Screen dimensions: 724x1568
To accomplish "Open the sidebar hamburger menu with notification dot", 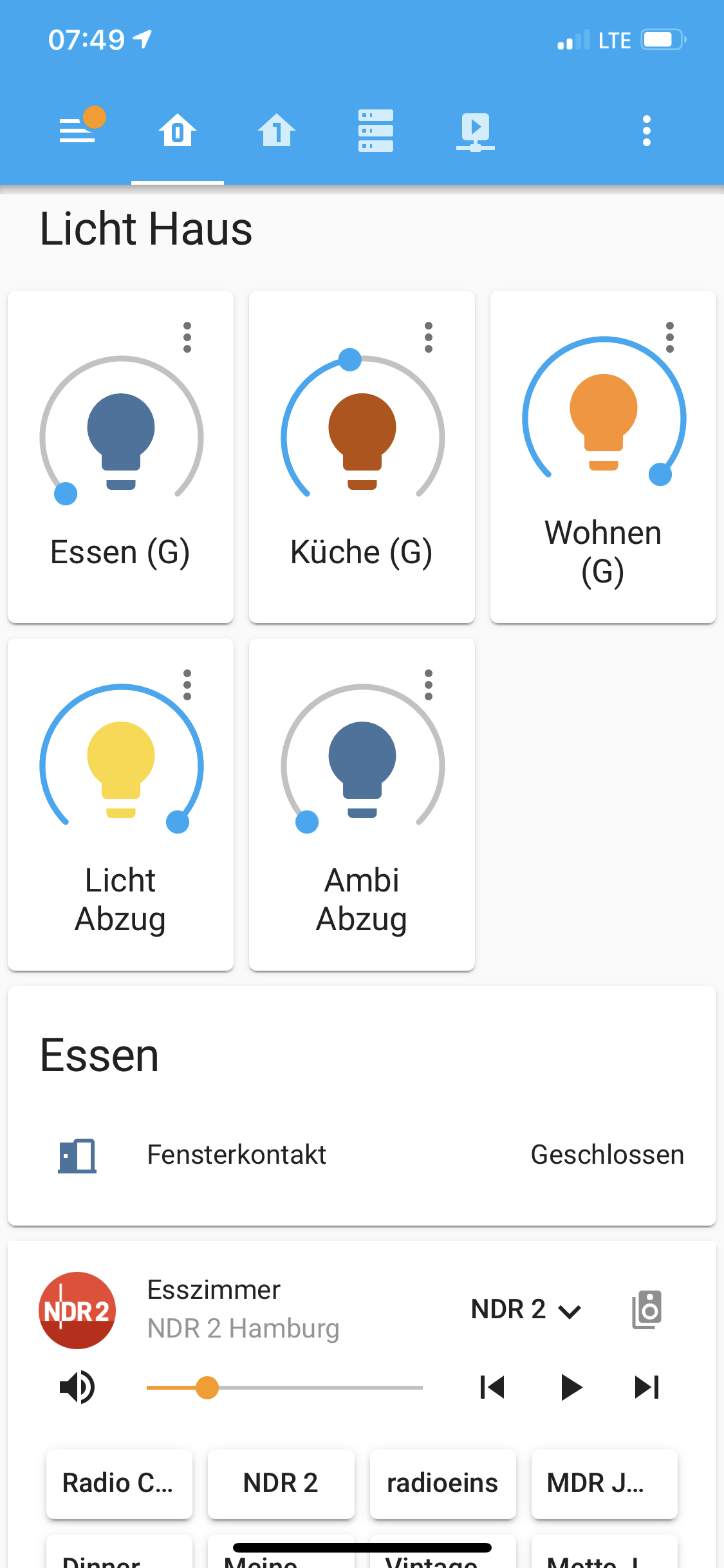I will [77, 130].
